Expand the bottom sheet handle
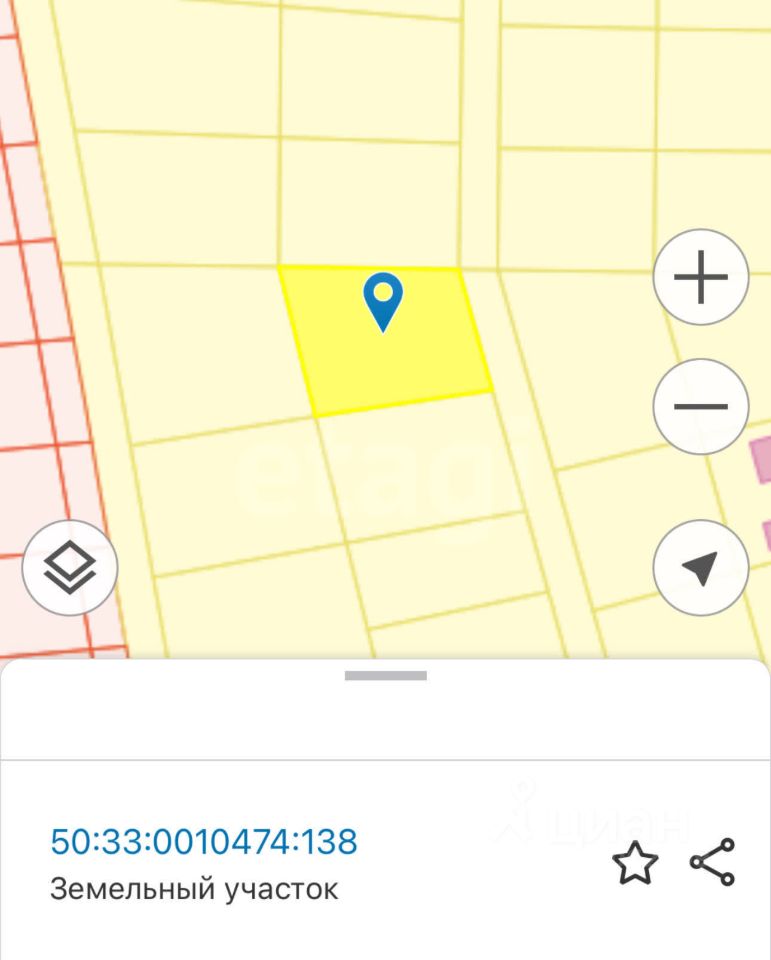 click(385, 676)
